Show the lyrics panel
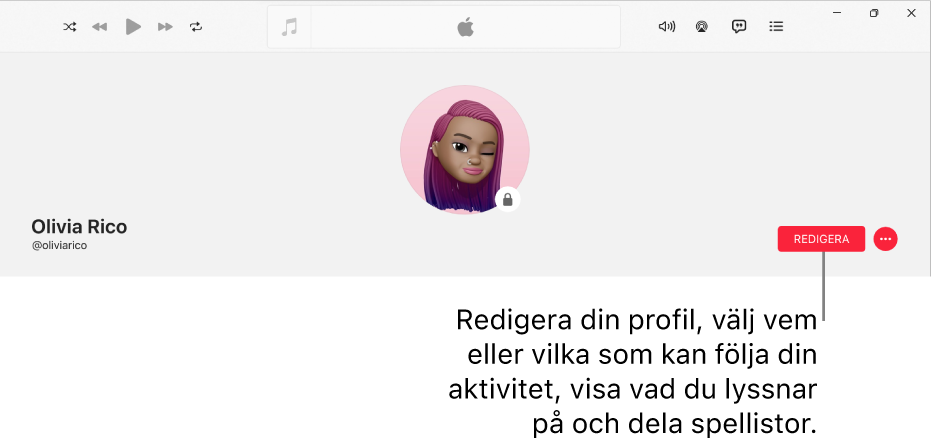The image size is (934, 447). pos(739,27)
